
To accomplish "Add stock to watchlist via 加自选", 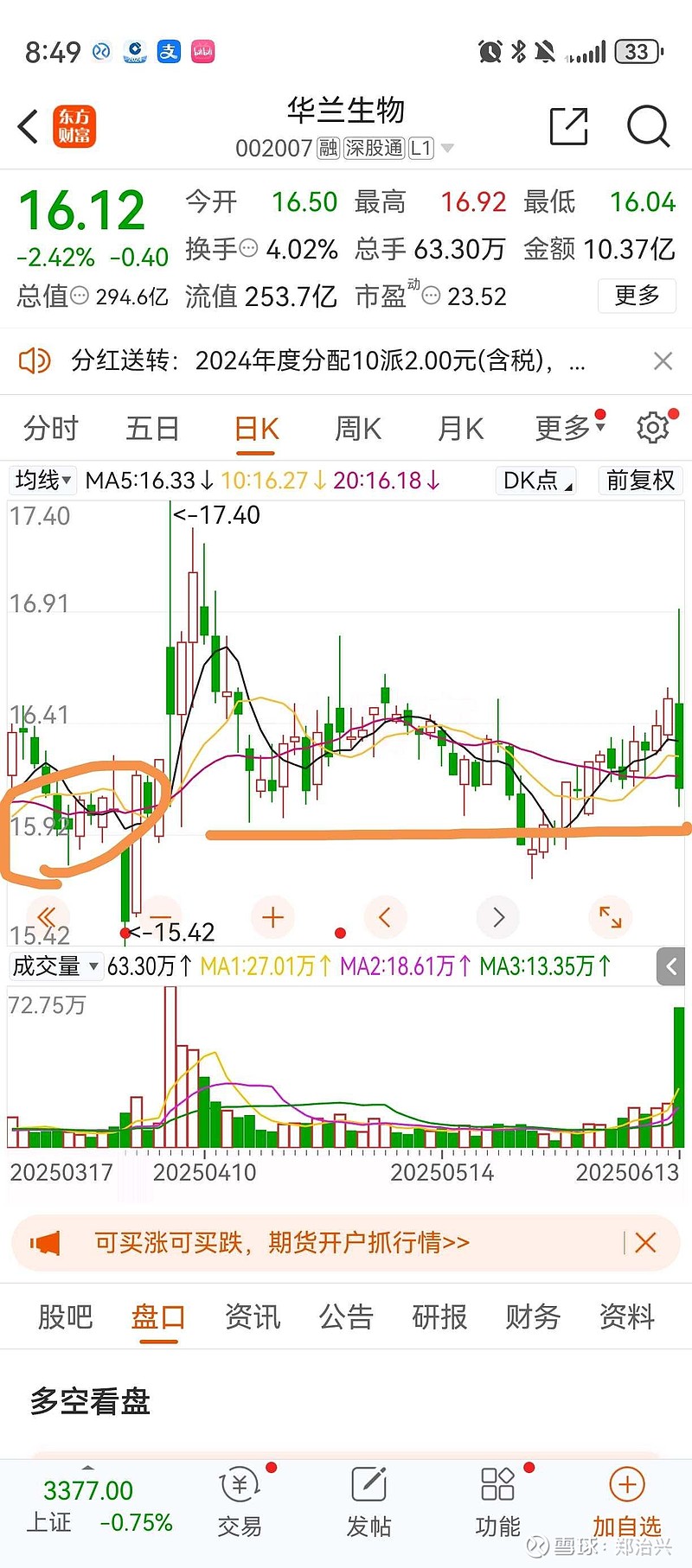I will 627,1503.
